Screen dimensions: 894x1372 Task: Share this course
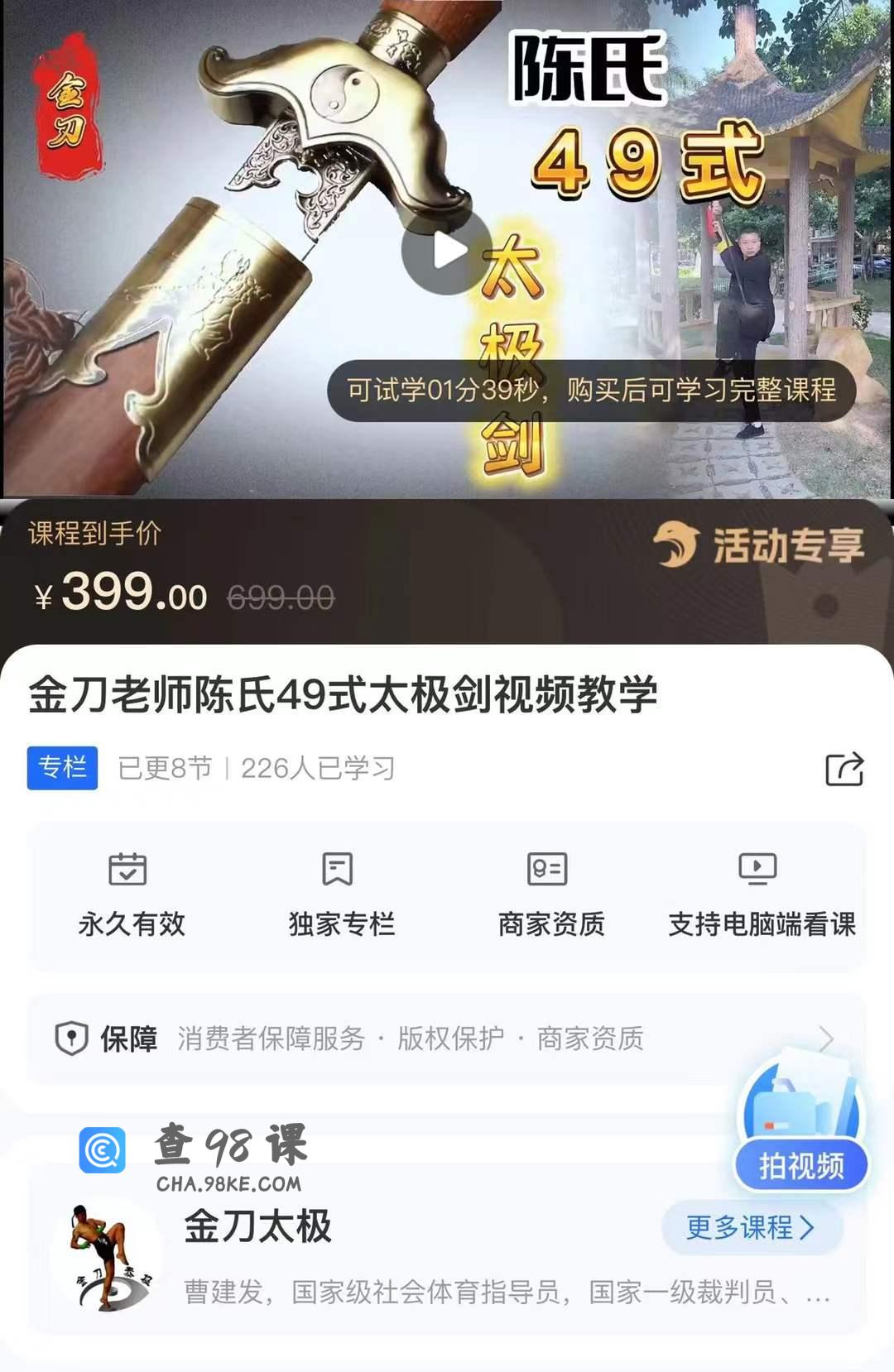(844, 769)
